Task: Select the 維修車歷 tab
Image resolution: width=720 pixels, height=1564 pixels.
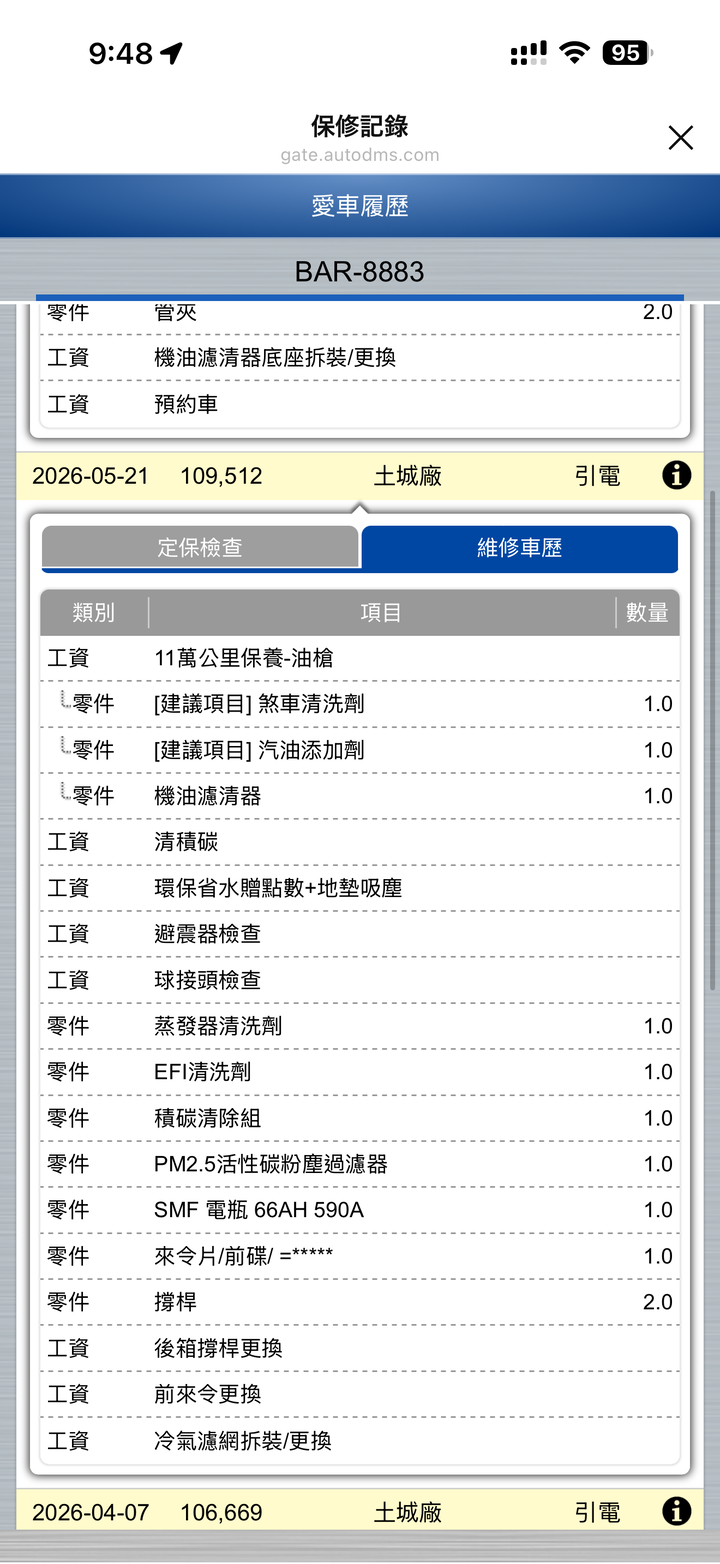Action: click(x=520, y=547)
